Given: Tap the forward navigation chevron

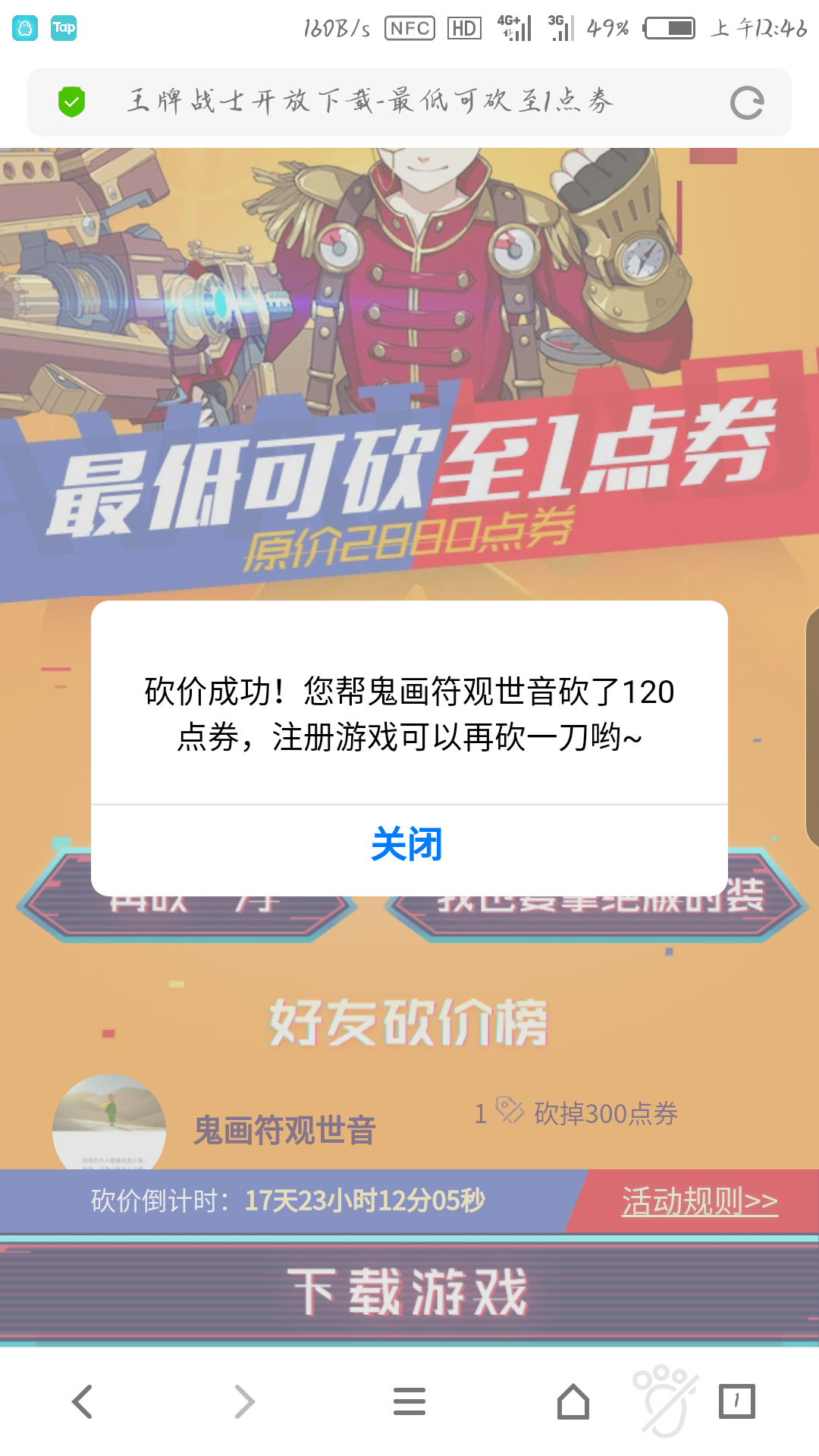Looking at the screenshot, I should (244, 1401).
